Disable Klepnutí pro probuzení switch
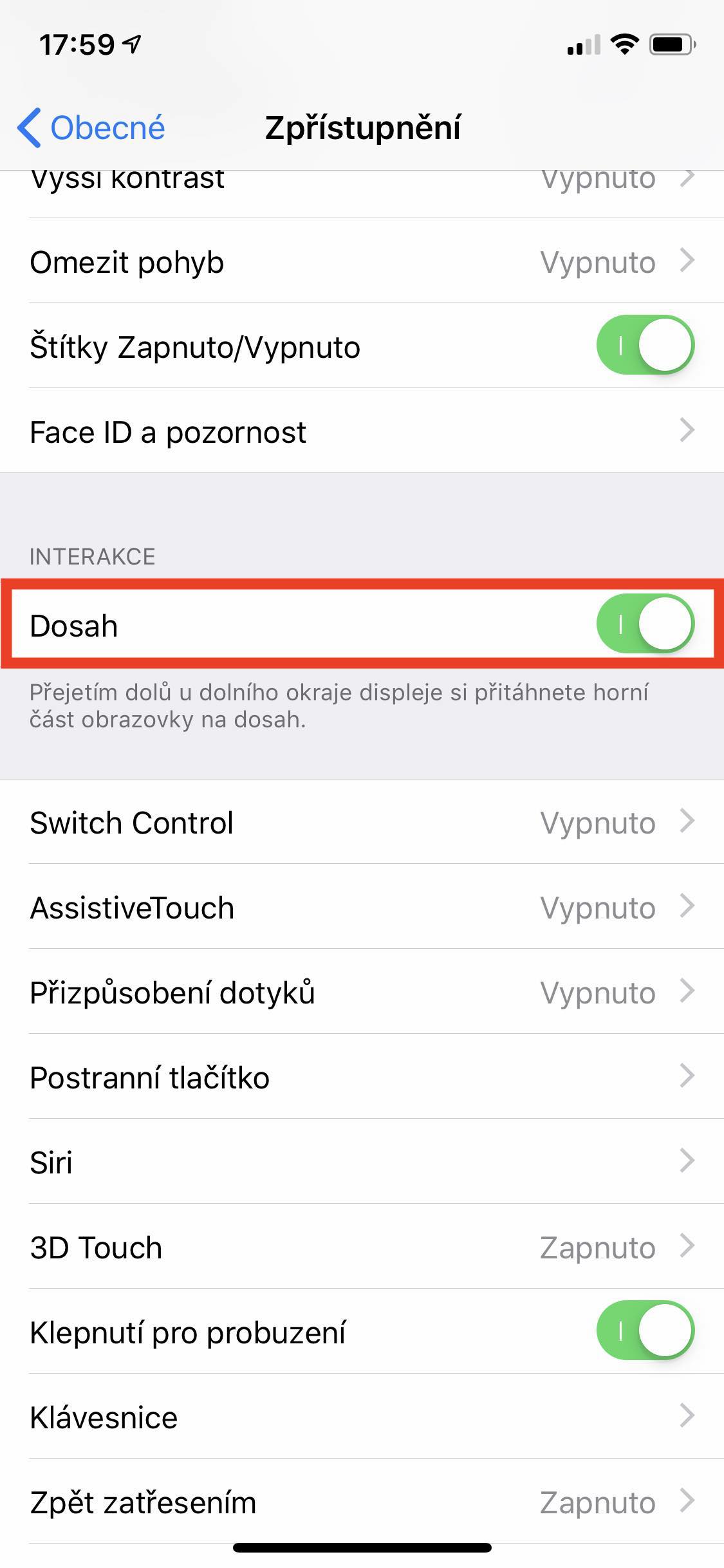The image size is (724, 1568). (645, 1331)
